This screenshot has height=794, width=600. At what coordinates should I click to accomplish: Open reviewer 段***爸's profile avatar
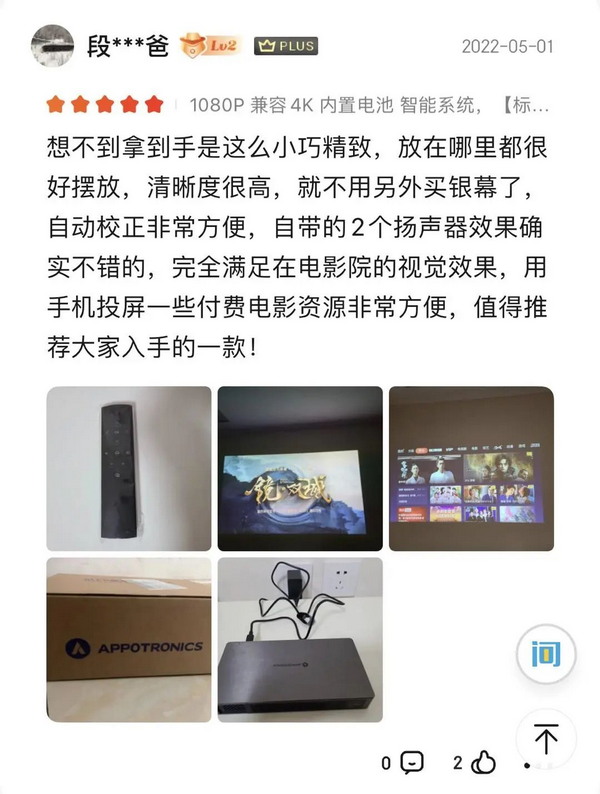pos(52,45)
